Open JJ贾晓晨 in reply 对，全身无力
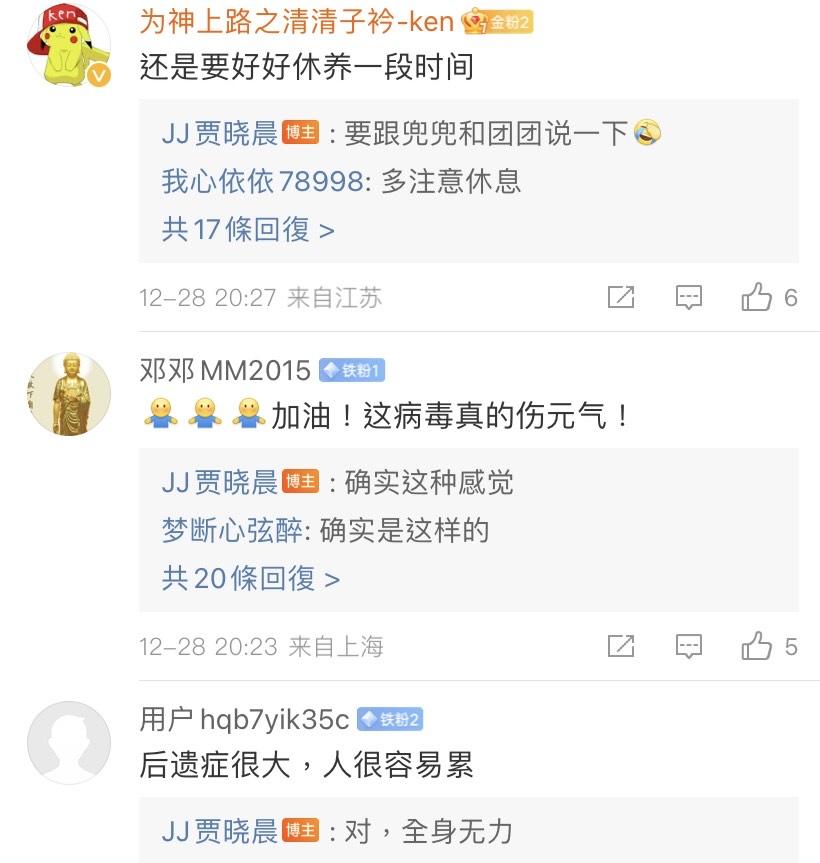This screenshot has width=820, height=863. [220, 830]
